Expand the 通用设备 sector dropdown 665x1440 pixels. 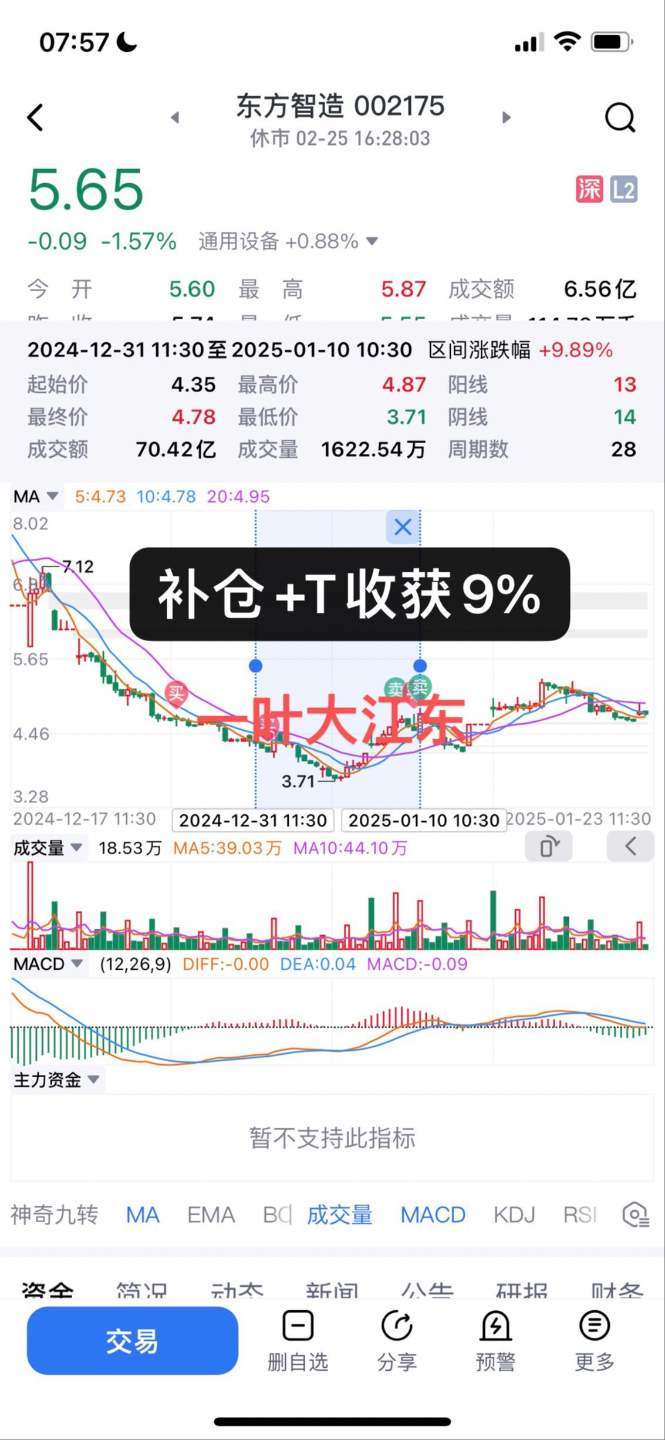tap(372, 241)
